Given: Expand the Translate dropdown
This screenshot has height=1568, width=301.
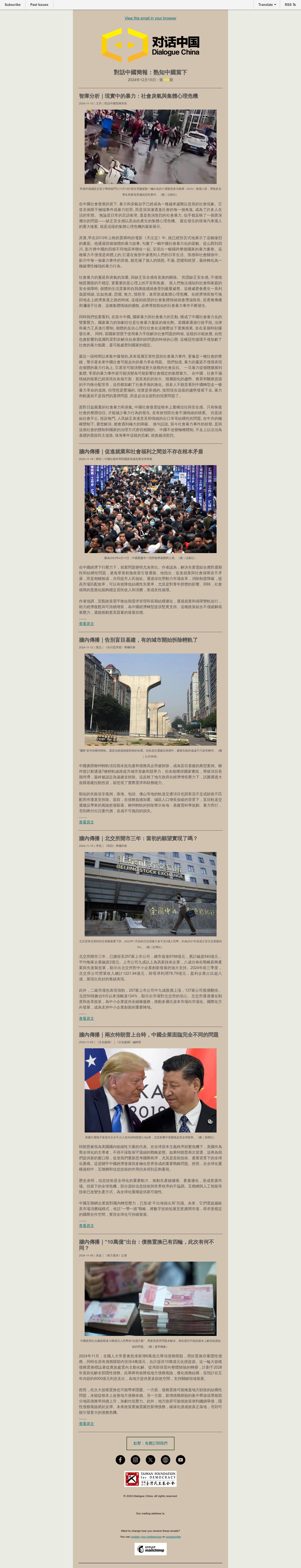Looking at the screenshot, I should point(267,4).
